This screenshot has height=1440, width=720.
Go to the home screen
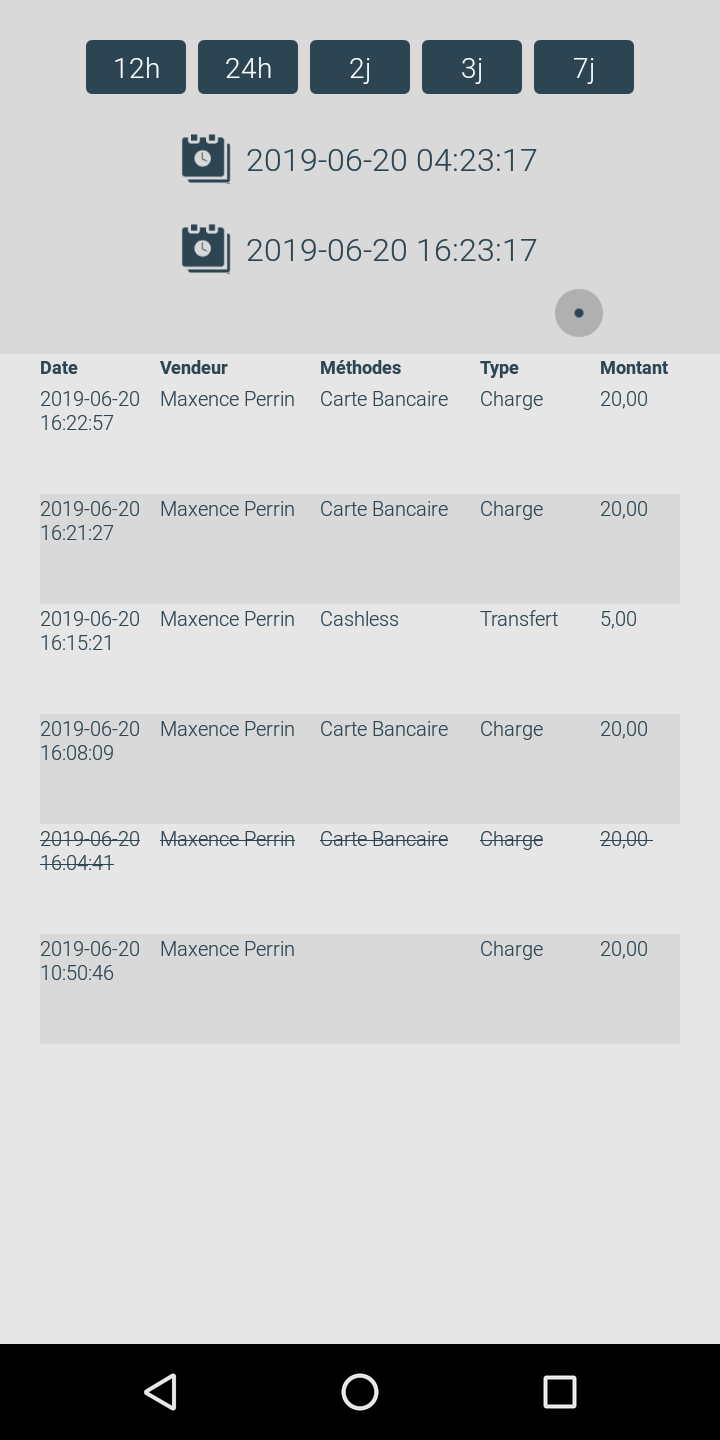[360, 1391]
